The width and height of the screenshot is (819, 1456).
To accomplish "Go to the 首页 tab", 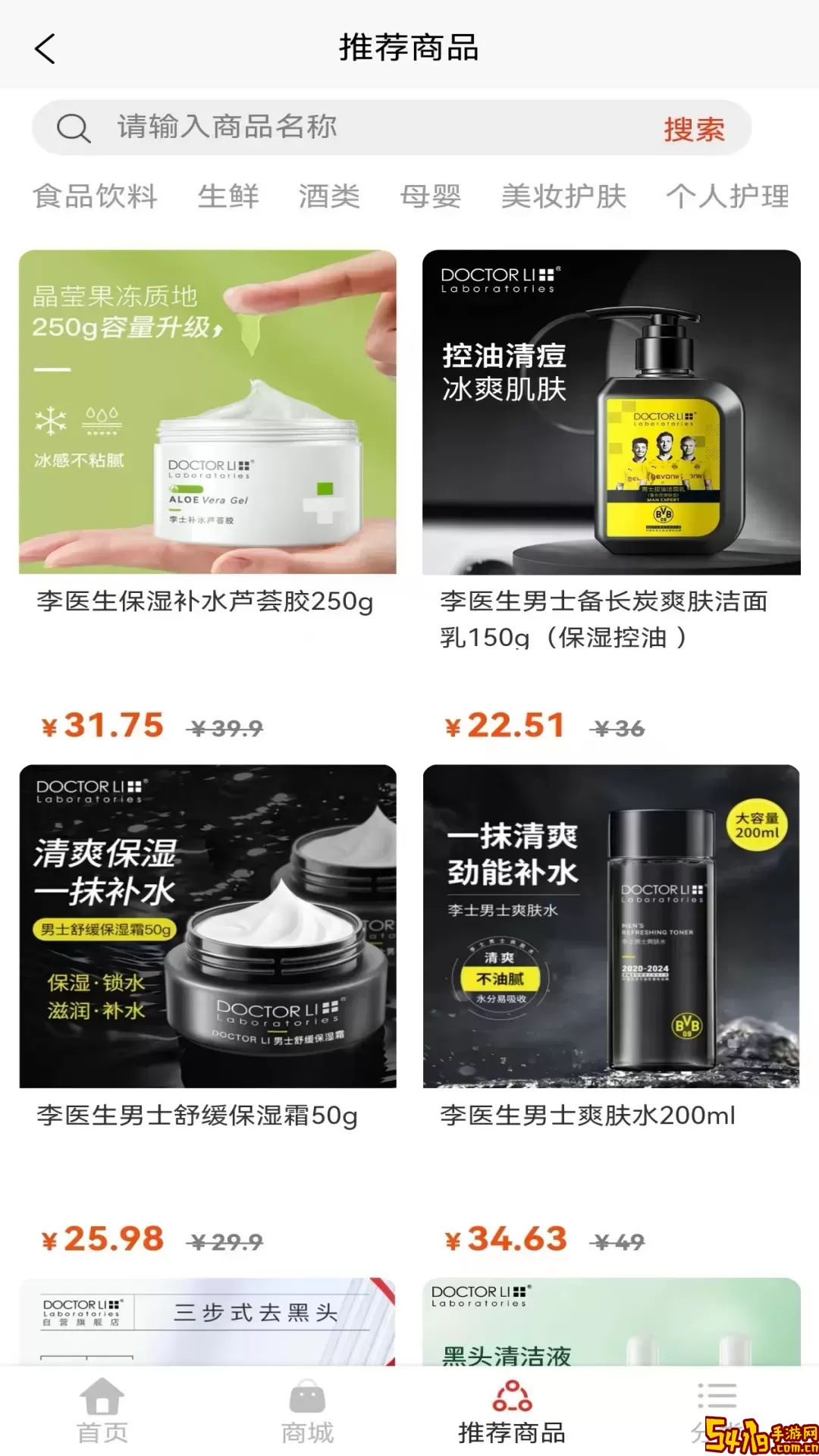I will point(102,1411).
